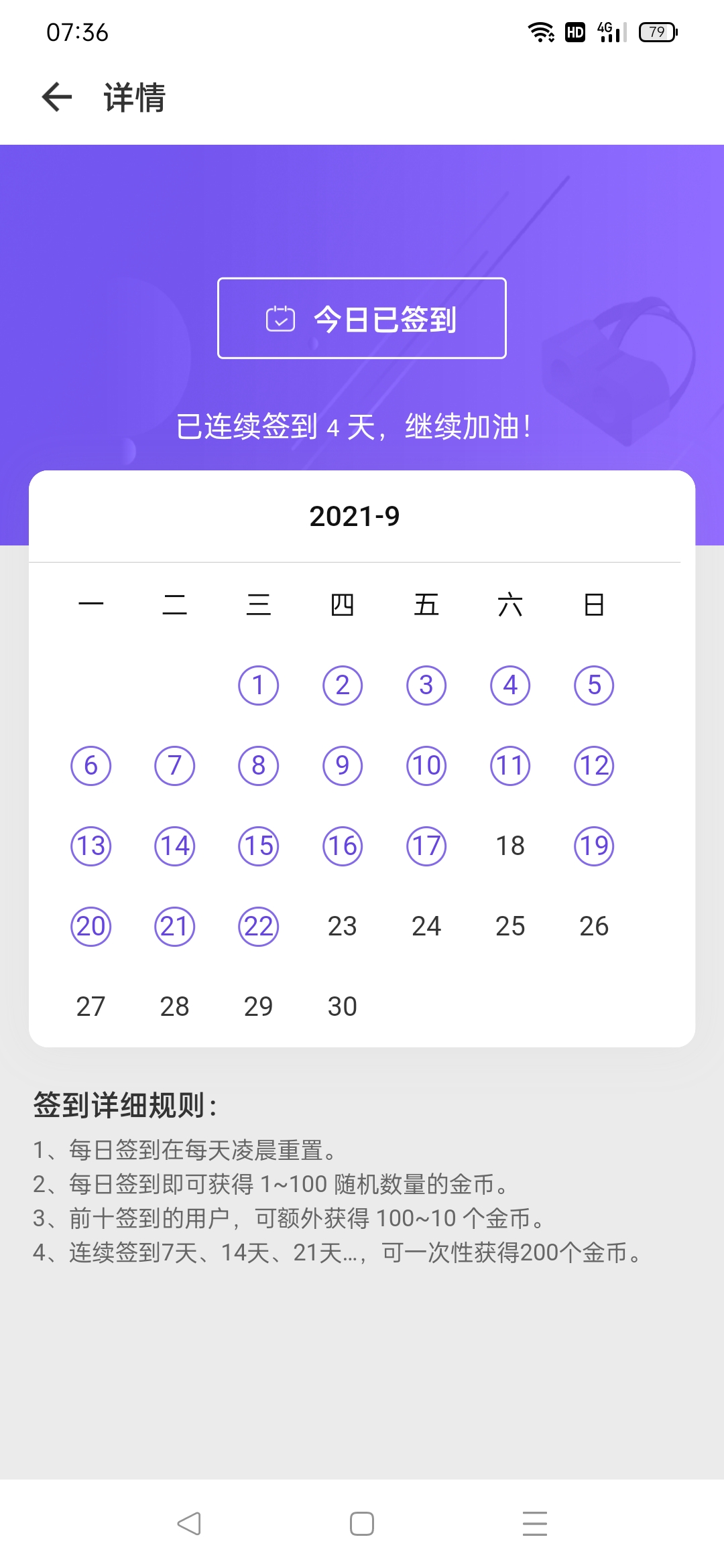This screenshot has height=1568, width=724.
Task: Tap date 30 at calendar bottom
Action: (x=342, y=1005)
